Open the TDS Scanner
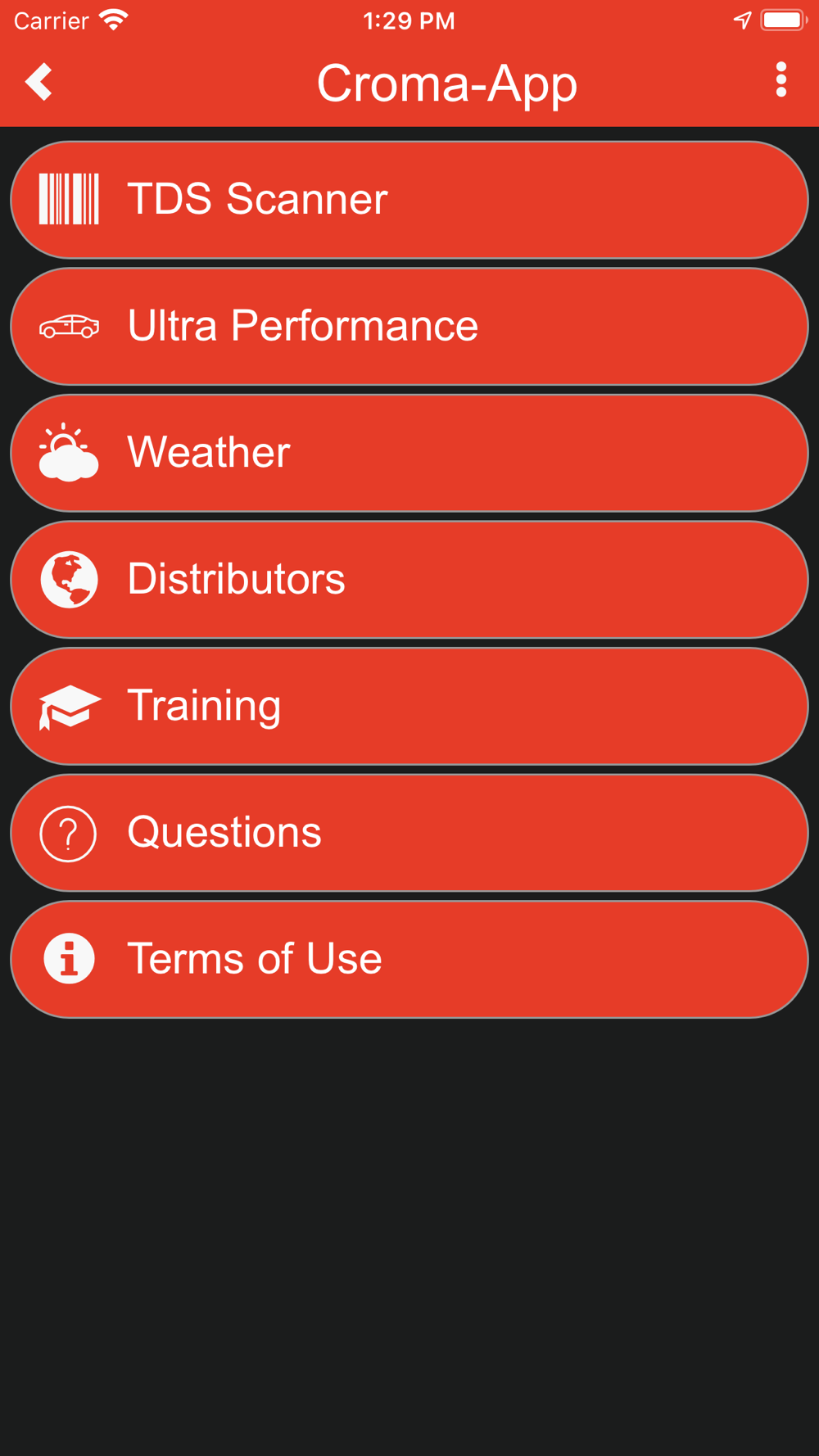This screenshot has width=819, height=1456. [x=409, y=200]
